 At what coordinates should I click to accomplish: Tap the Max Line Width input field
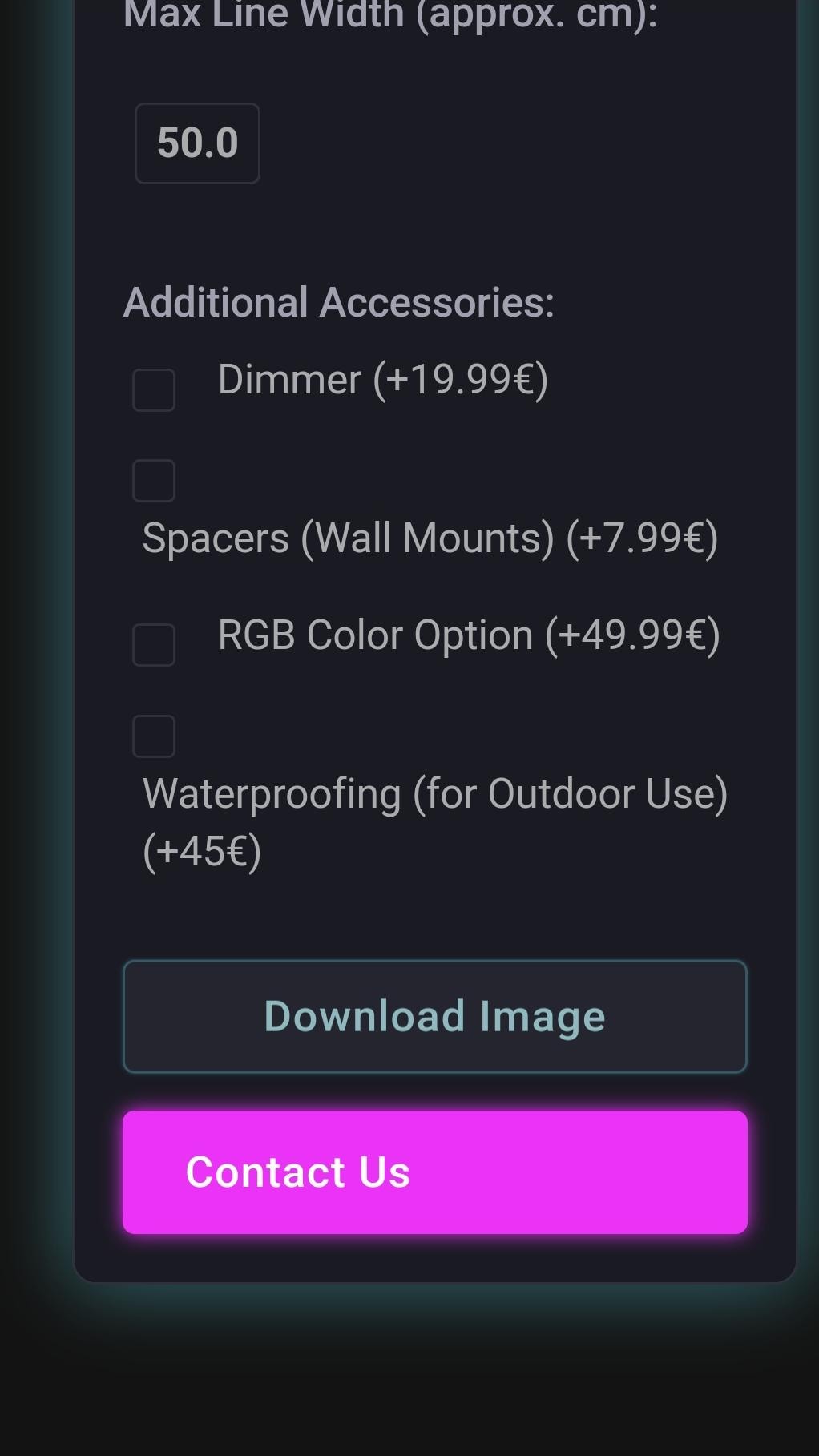pyautogui.click(x=197, y=143)
